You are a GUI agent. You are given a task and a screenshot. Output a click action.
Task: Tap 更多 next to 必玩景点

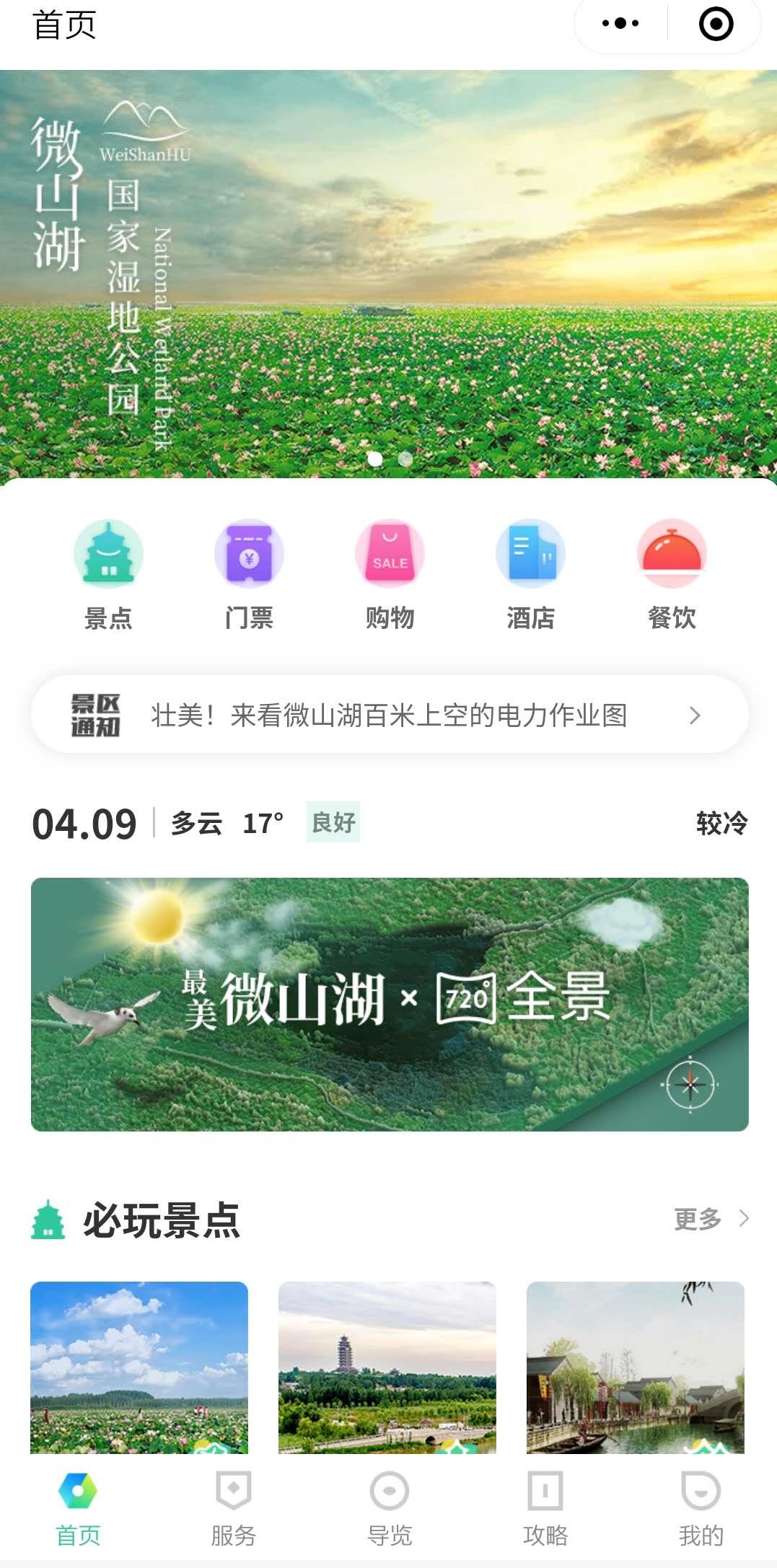(x=710, y=1219)
